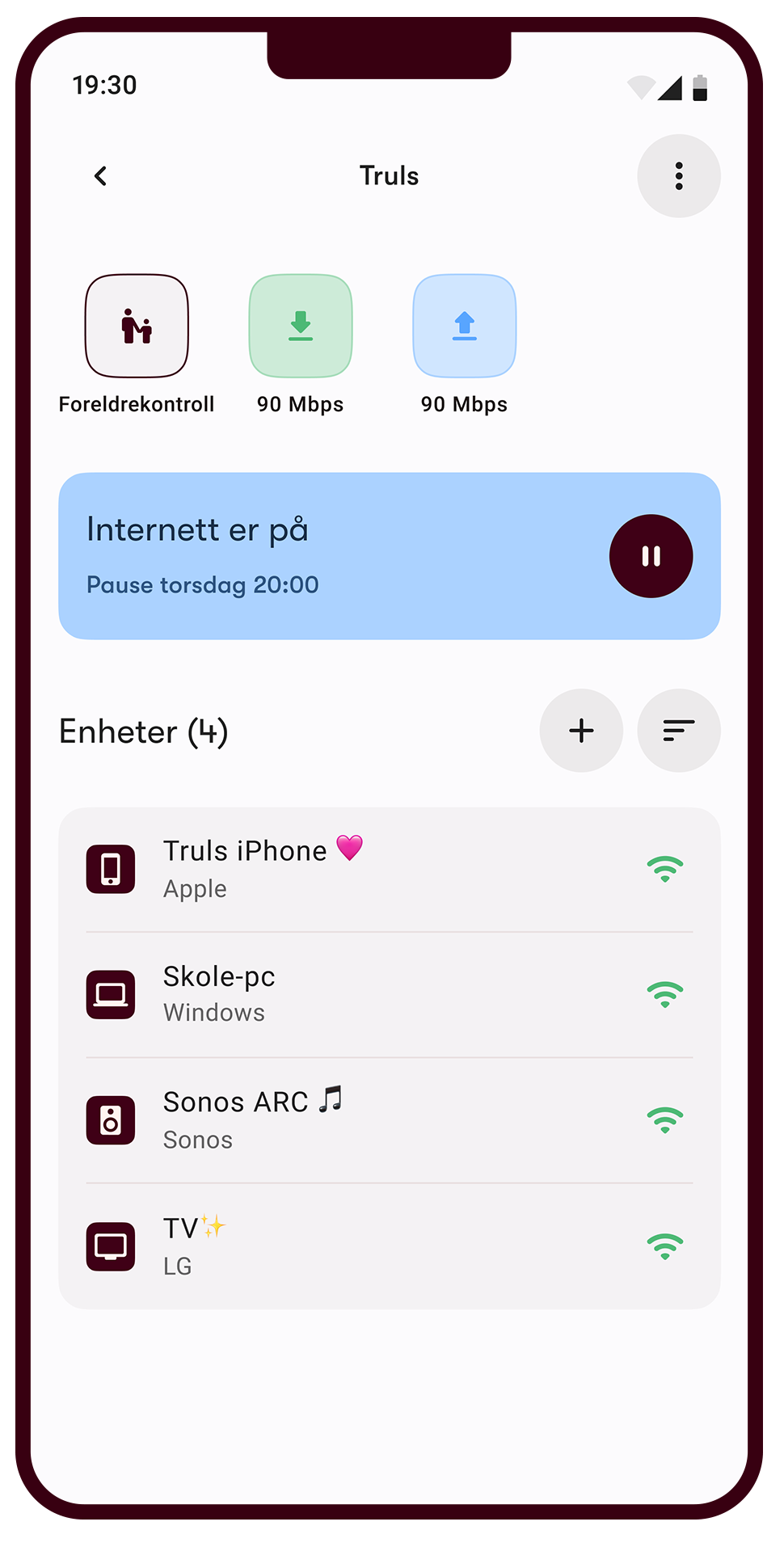Open Truls iPhone device details
Screen dimensions: 784x1547
(388, 869)
